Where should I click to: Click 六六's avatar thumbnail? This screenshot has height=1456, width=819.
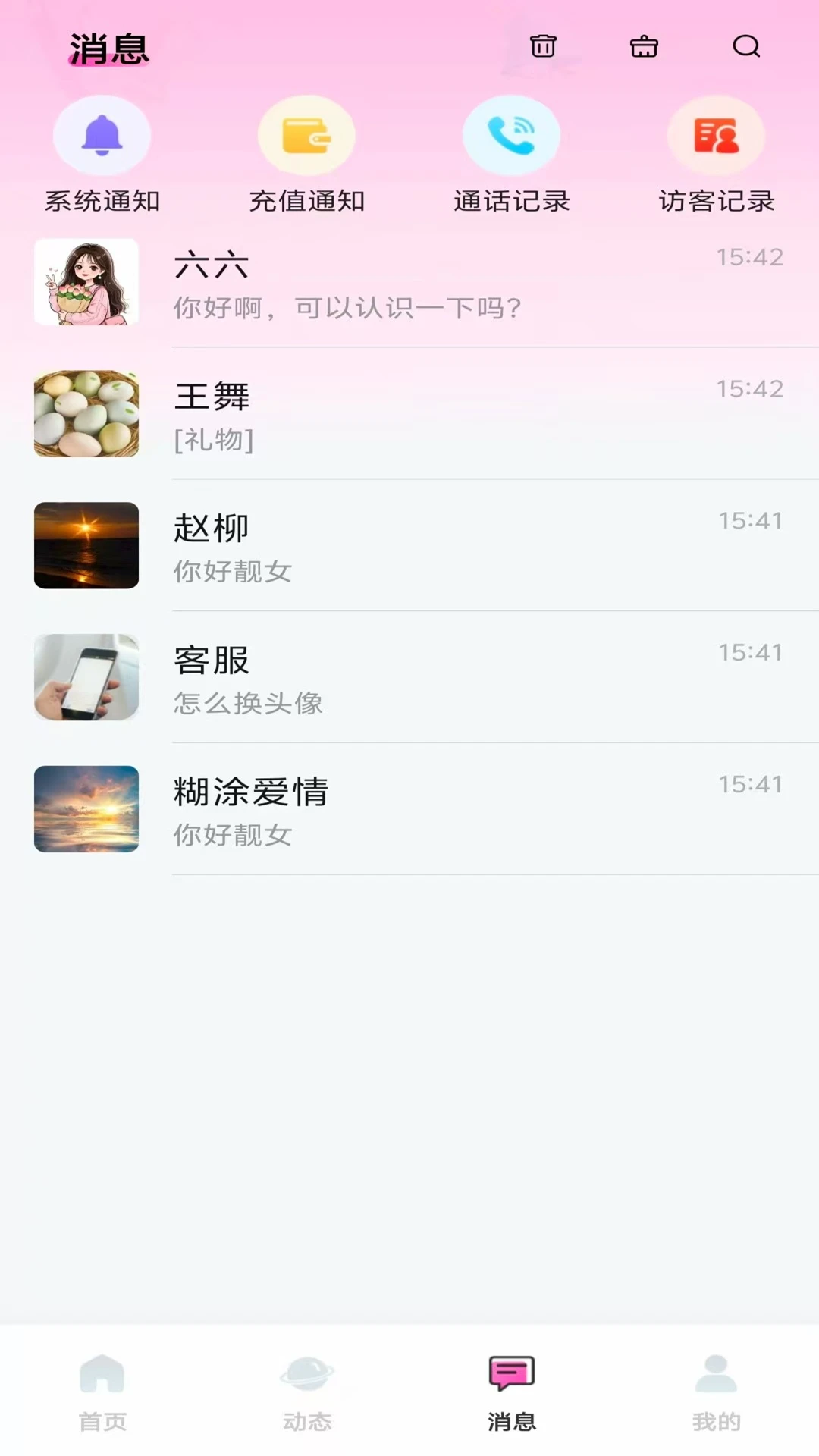[x=86, y=282]
